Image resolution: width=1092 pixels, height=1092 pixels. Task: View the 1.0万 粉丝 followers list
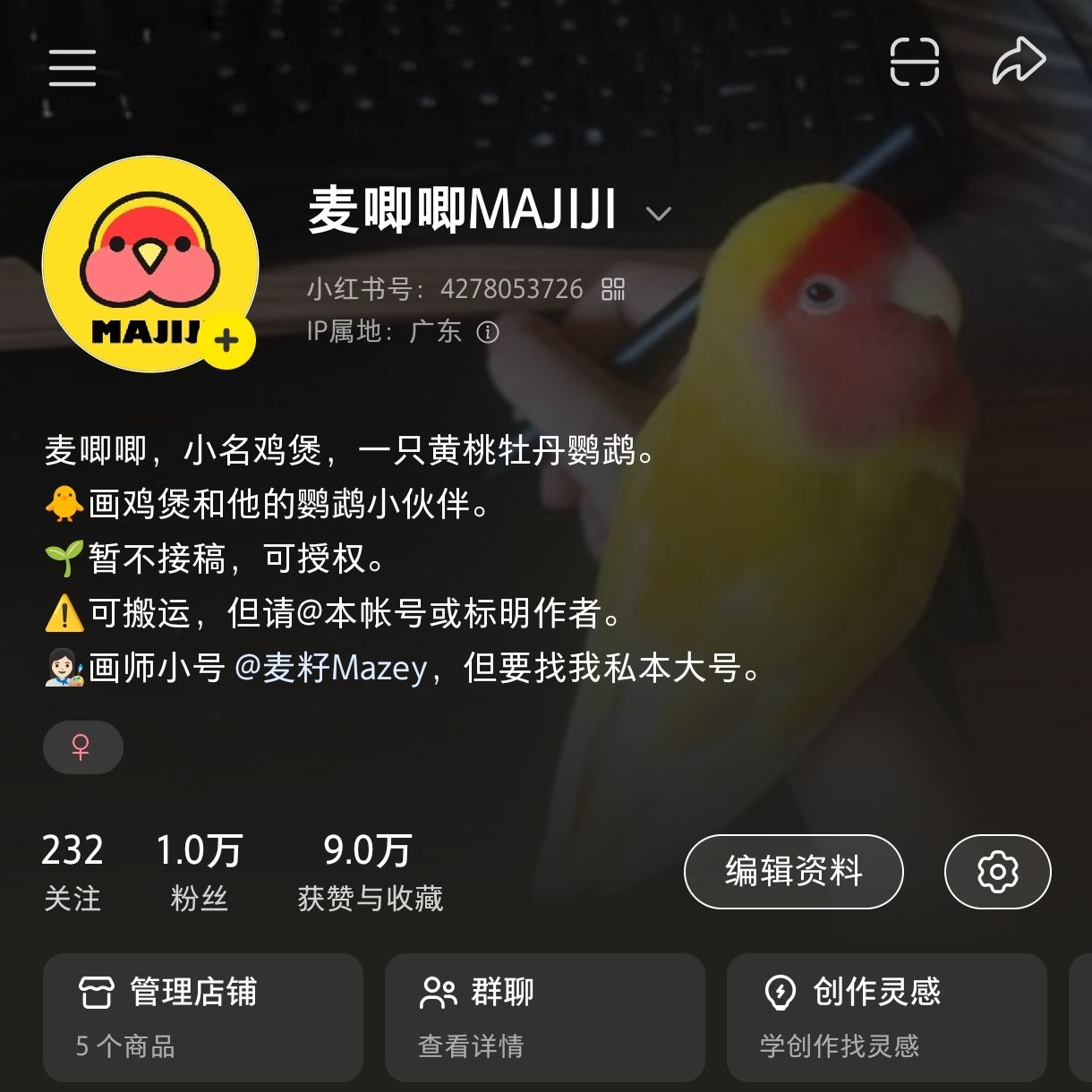(x=199, y=871)
